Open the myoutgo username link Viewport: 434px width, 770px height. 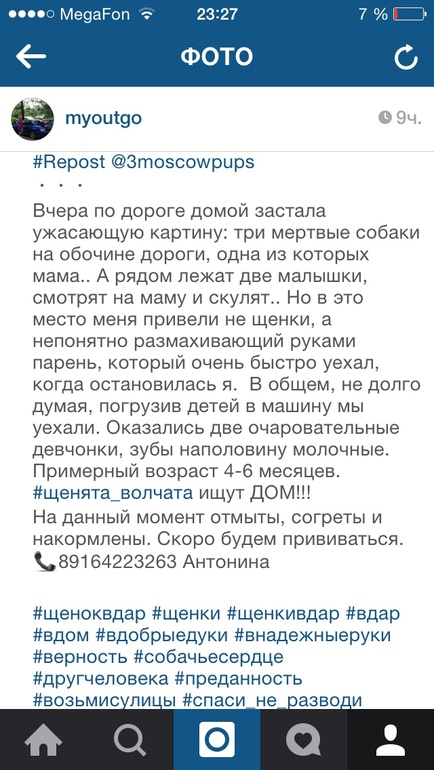coord(104,118)
